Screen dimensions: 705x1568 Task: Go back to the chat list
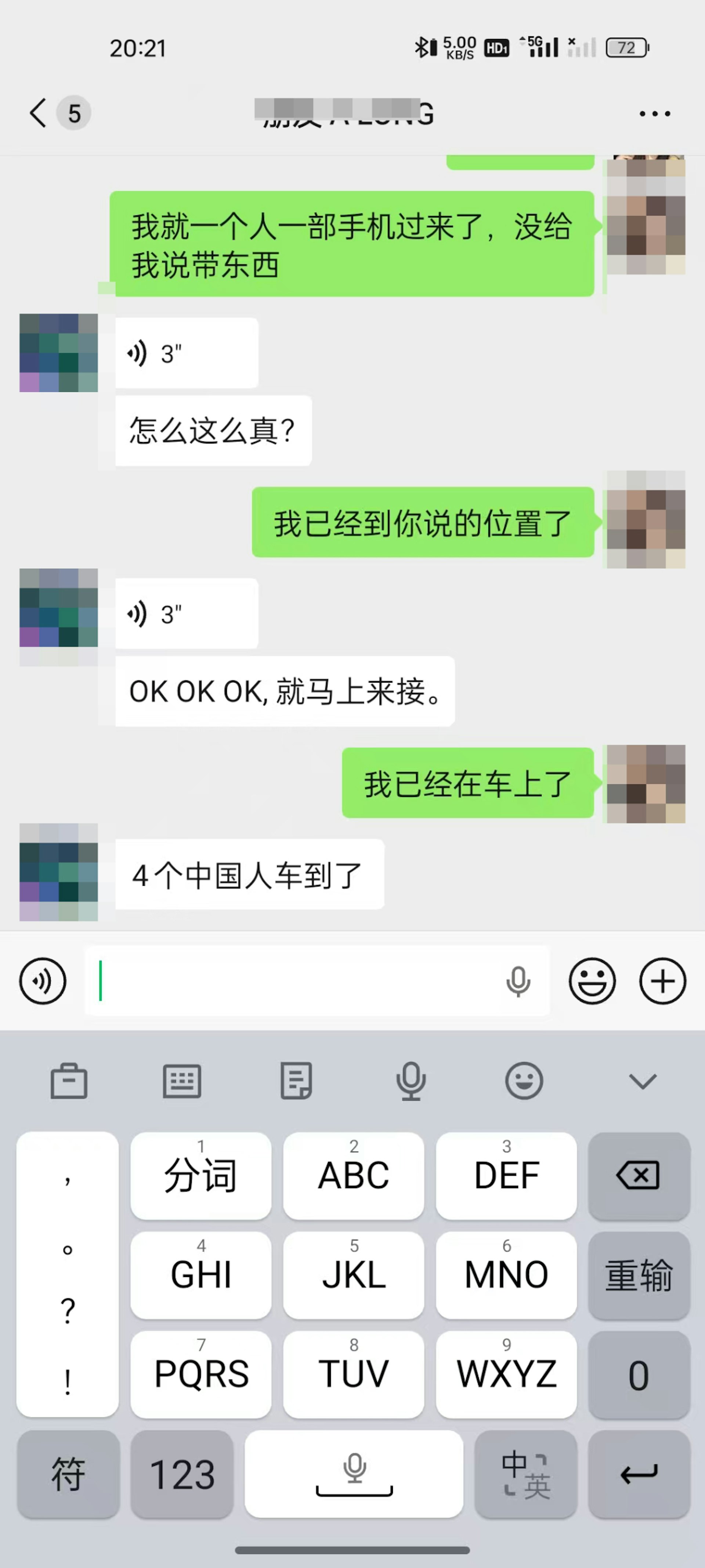tap(38, 113)
